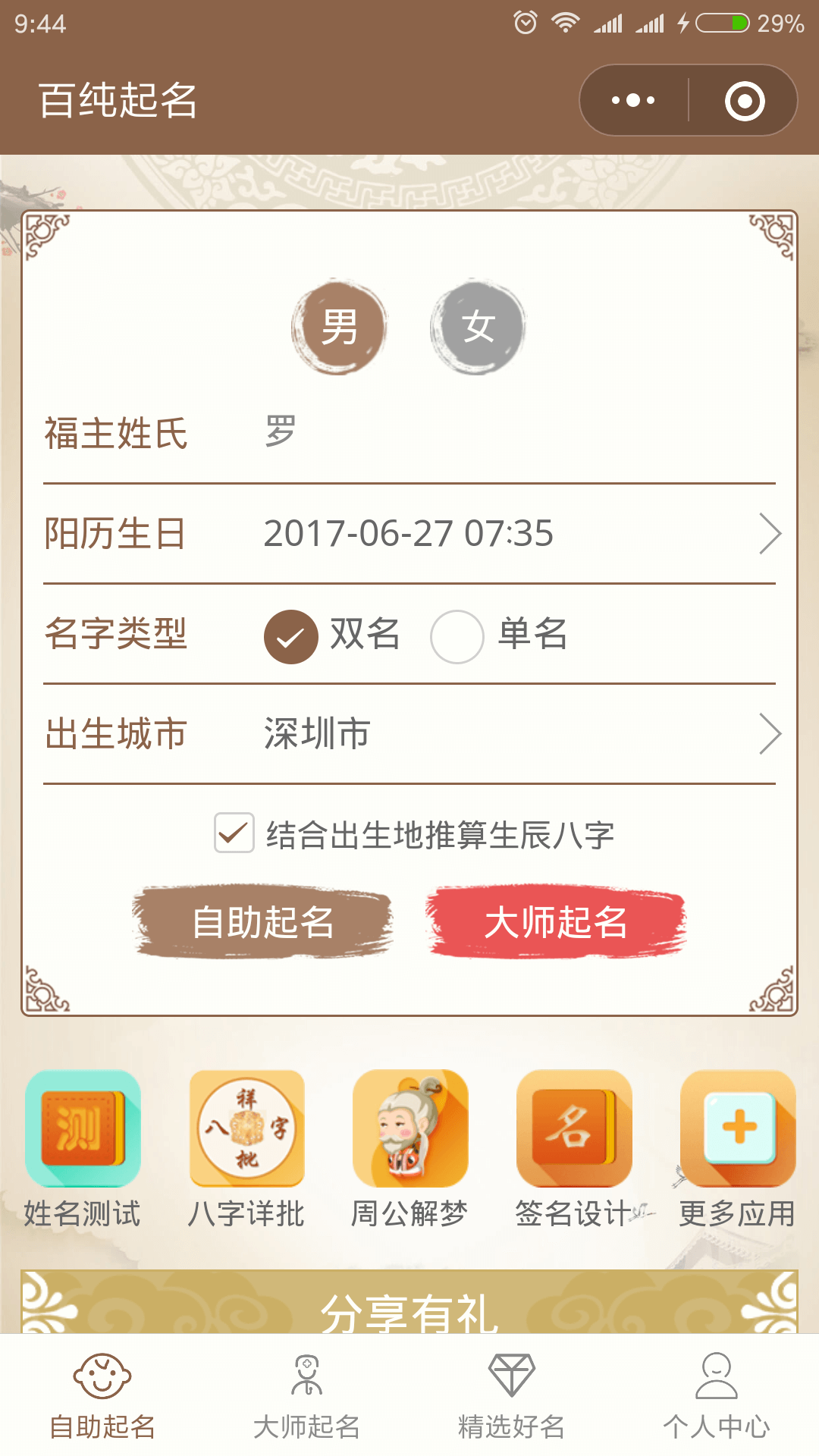Select male gender 男

tap(339, 327)
